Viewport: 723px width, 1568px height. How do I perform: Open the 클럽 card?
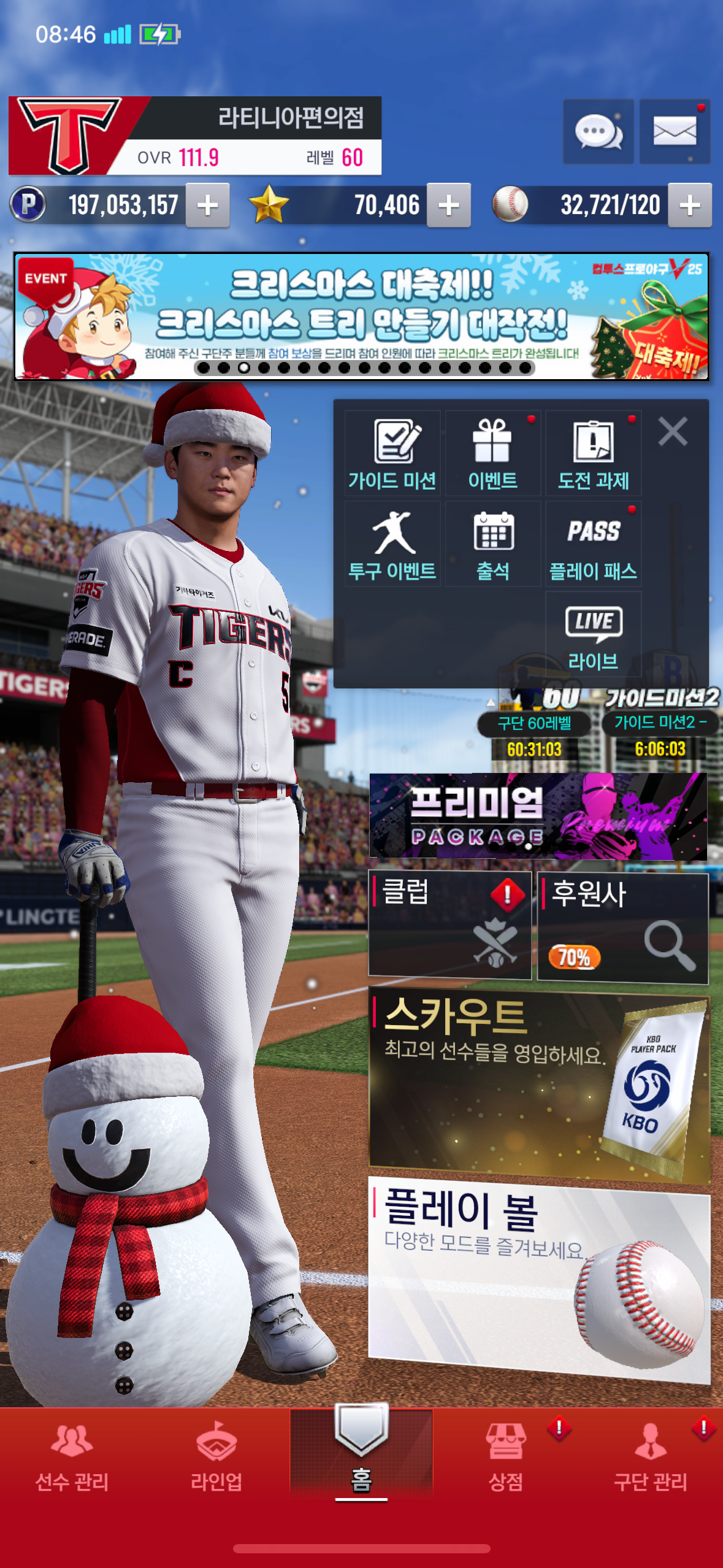pos(449,924)
